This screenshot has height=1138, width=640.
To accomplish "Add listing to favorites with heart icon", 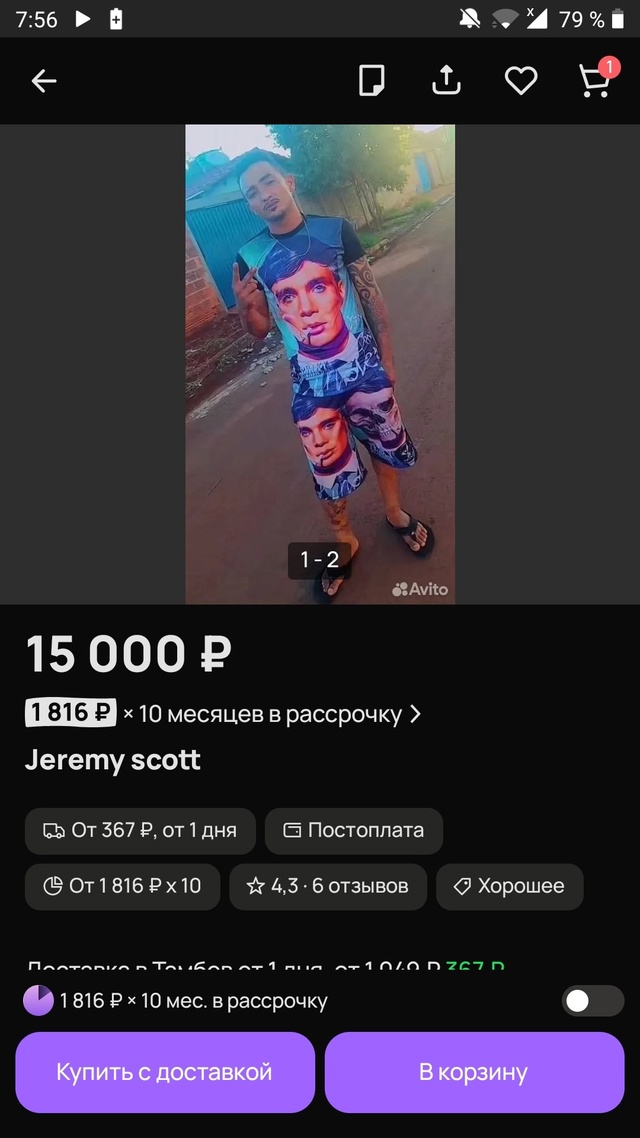I will [520, 81].
